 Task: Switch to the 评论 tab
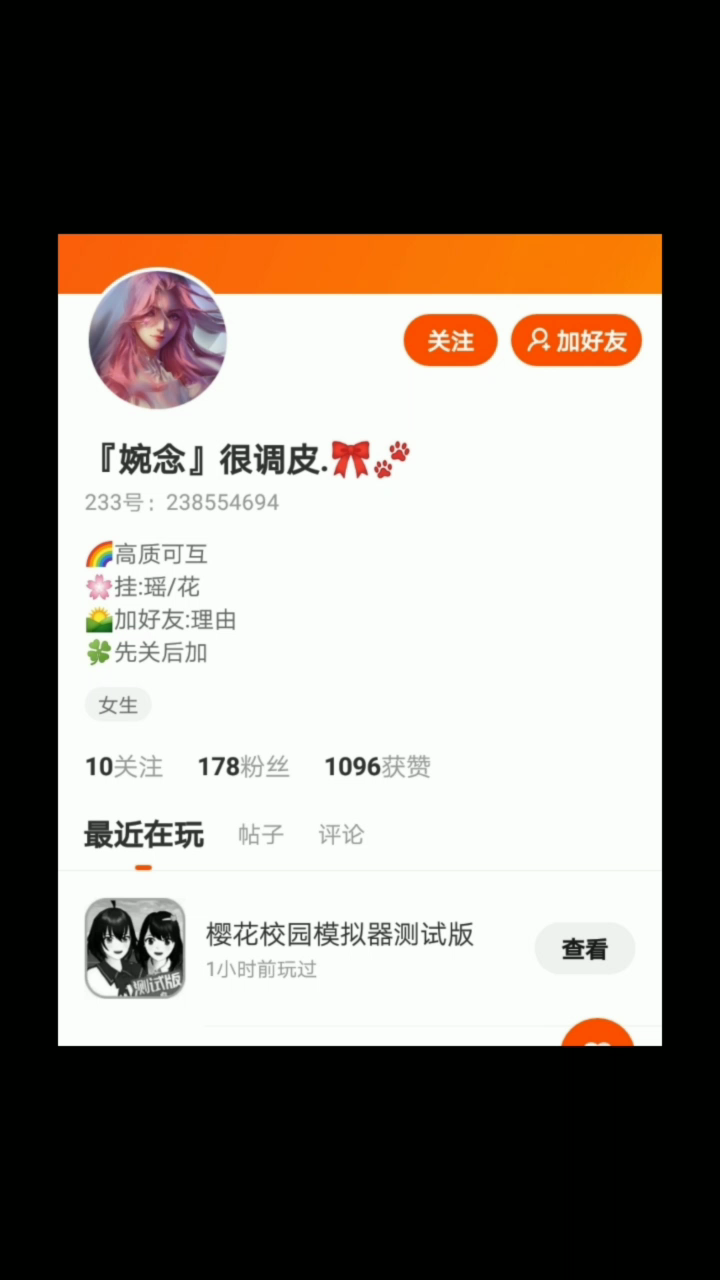tap(341, 835)
